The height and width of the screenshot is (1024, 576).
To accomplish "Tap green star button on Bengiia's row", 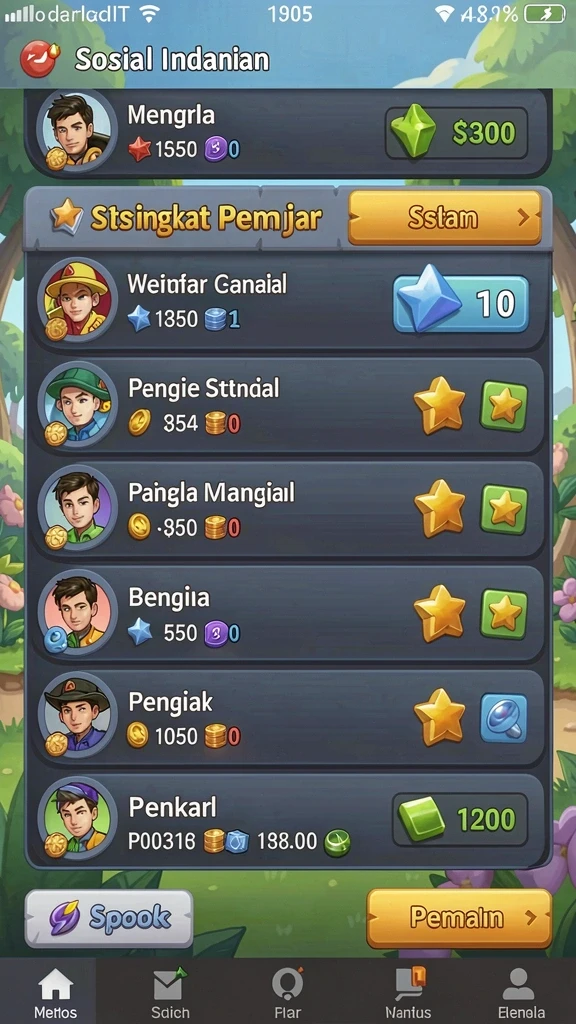I will 504,614.
